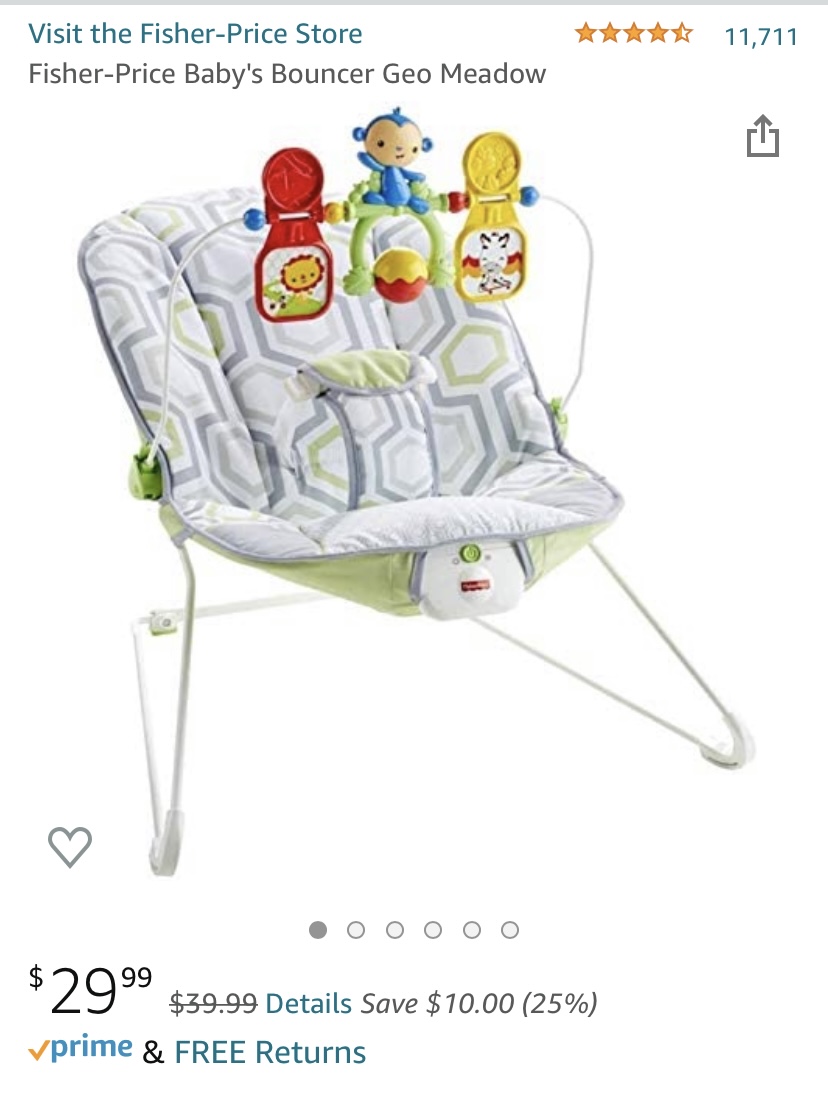Jump to second image dot

356,930
